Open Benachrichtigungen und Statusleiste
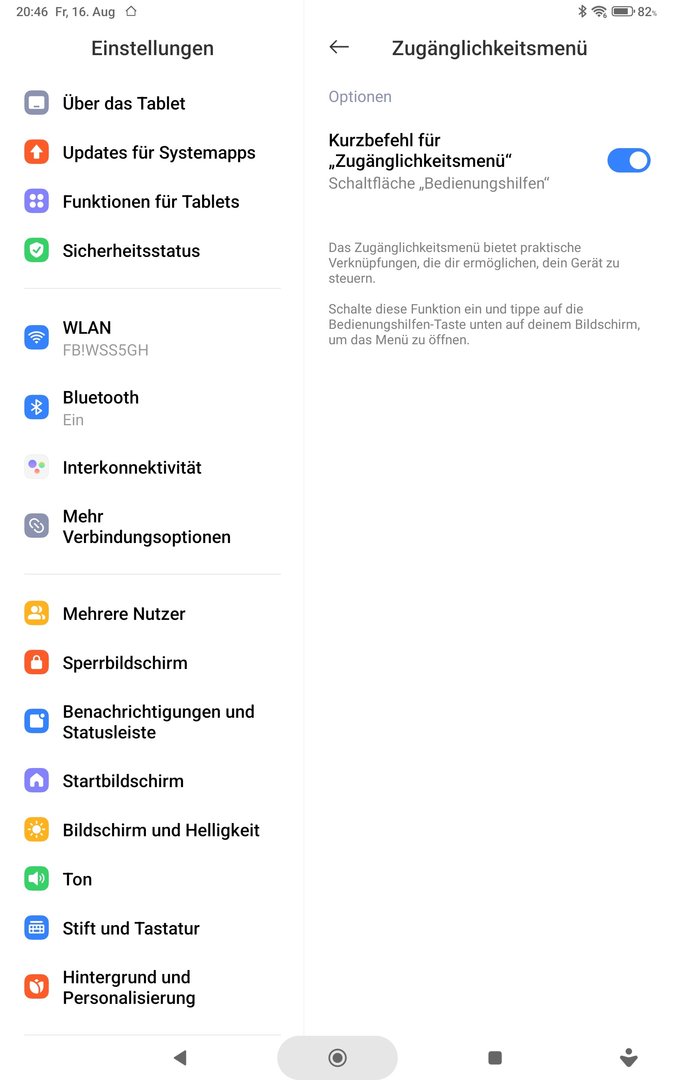Screen dimensions: 675x1080 click(158, 721)
